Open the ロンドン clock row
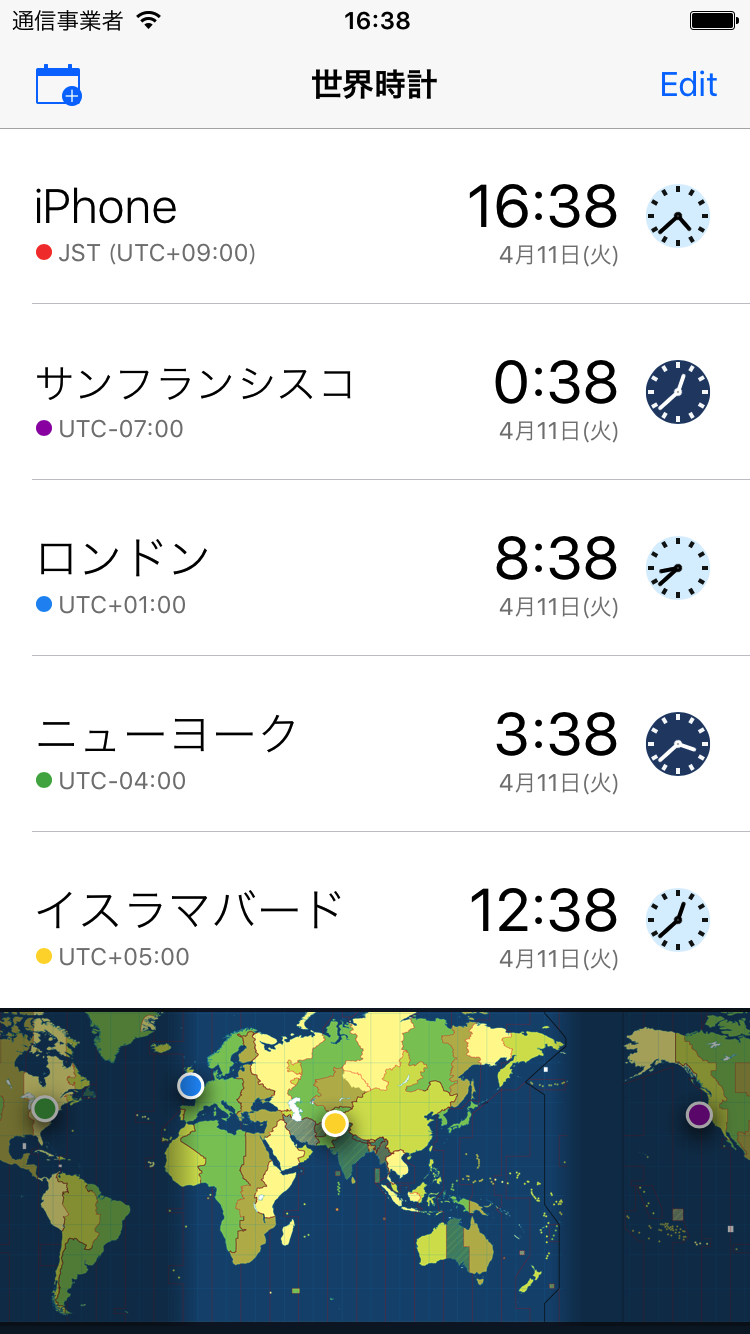 tap(375, 568)
